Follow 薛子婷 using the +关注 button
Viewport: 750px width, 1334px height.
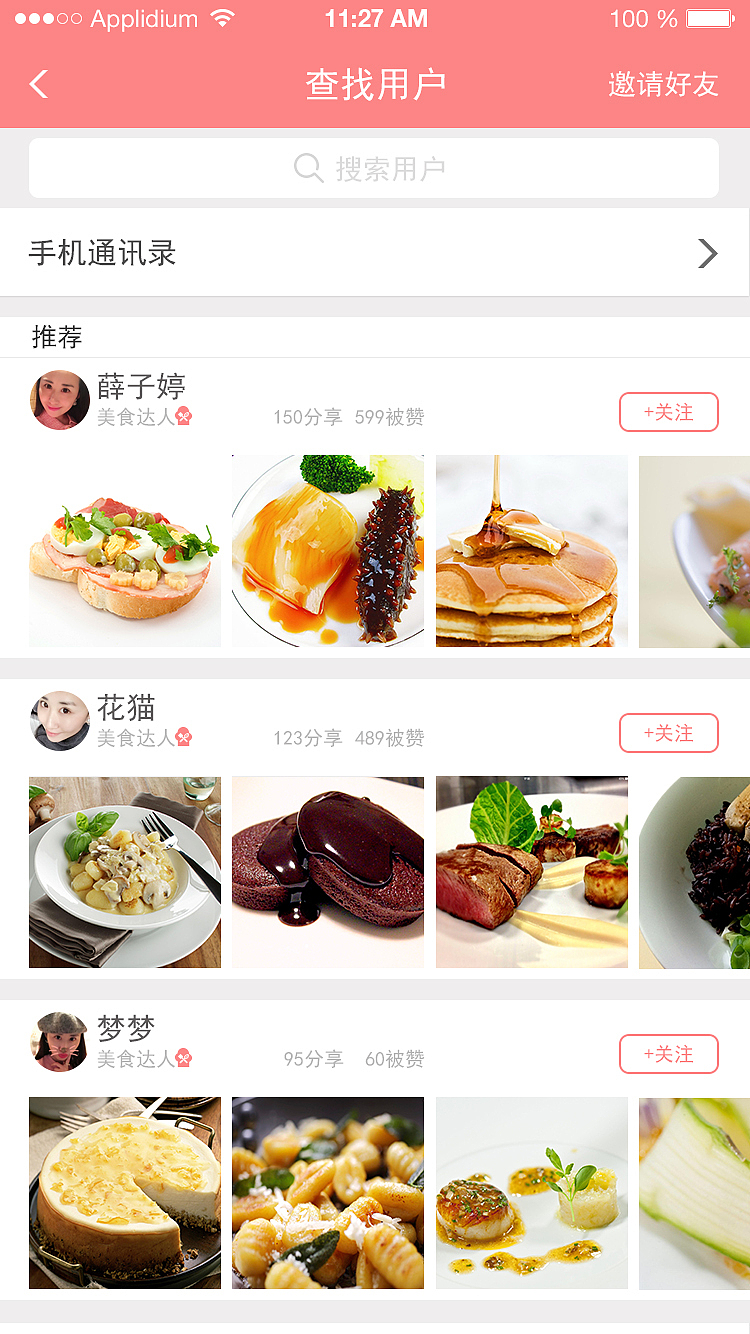pos(668,411)
